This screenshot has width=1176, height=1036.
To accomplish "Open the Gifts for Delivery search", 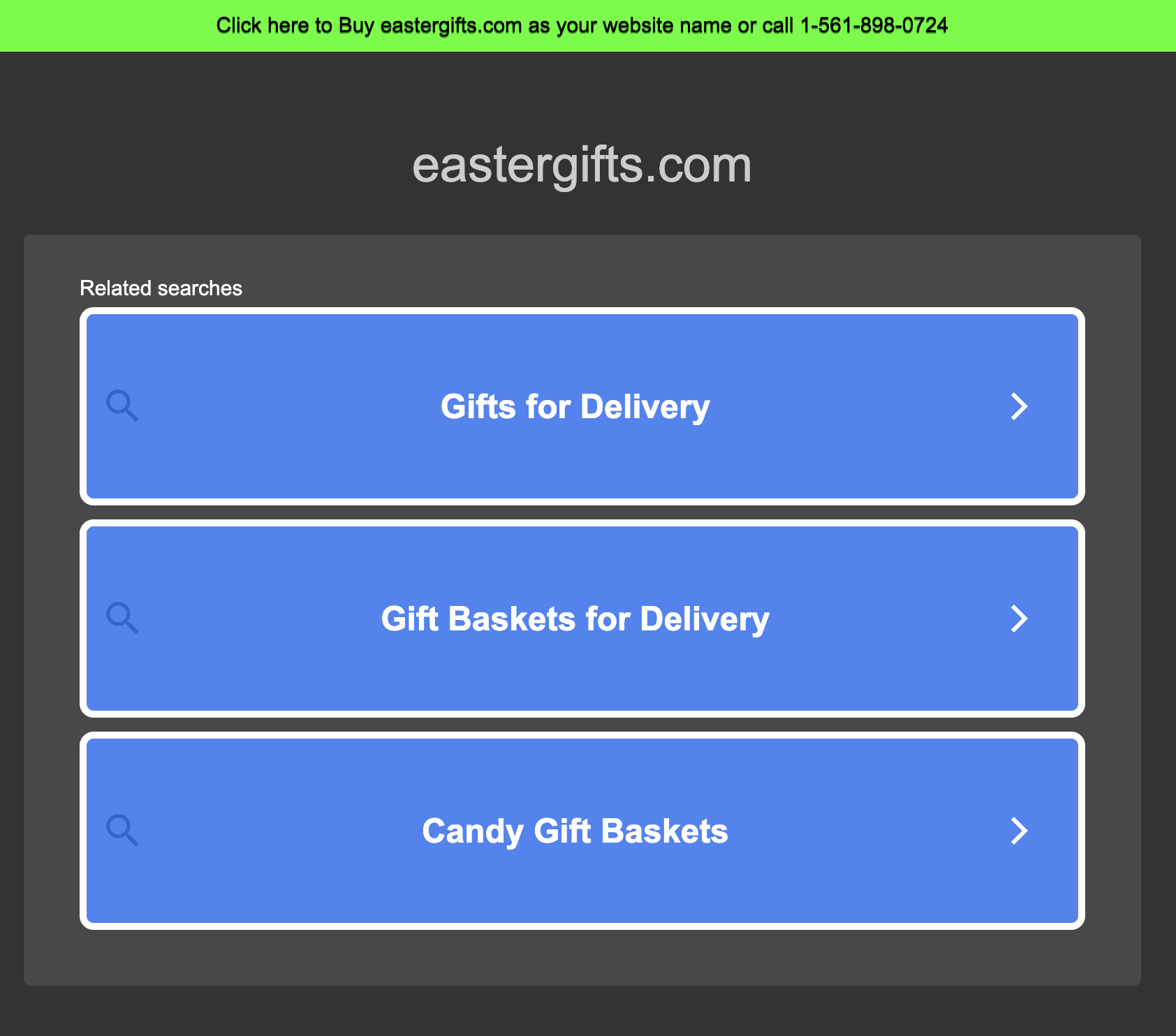I will coord(575,407).
